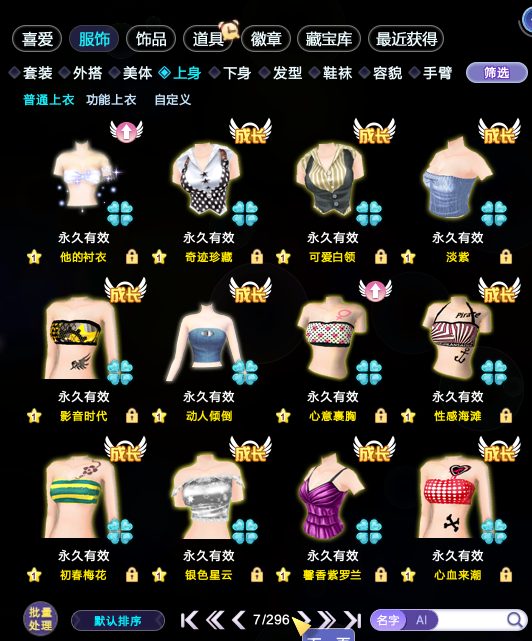Switch to 功能上衣 sub-tab

[111, 100]
